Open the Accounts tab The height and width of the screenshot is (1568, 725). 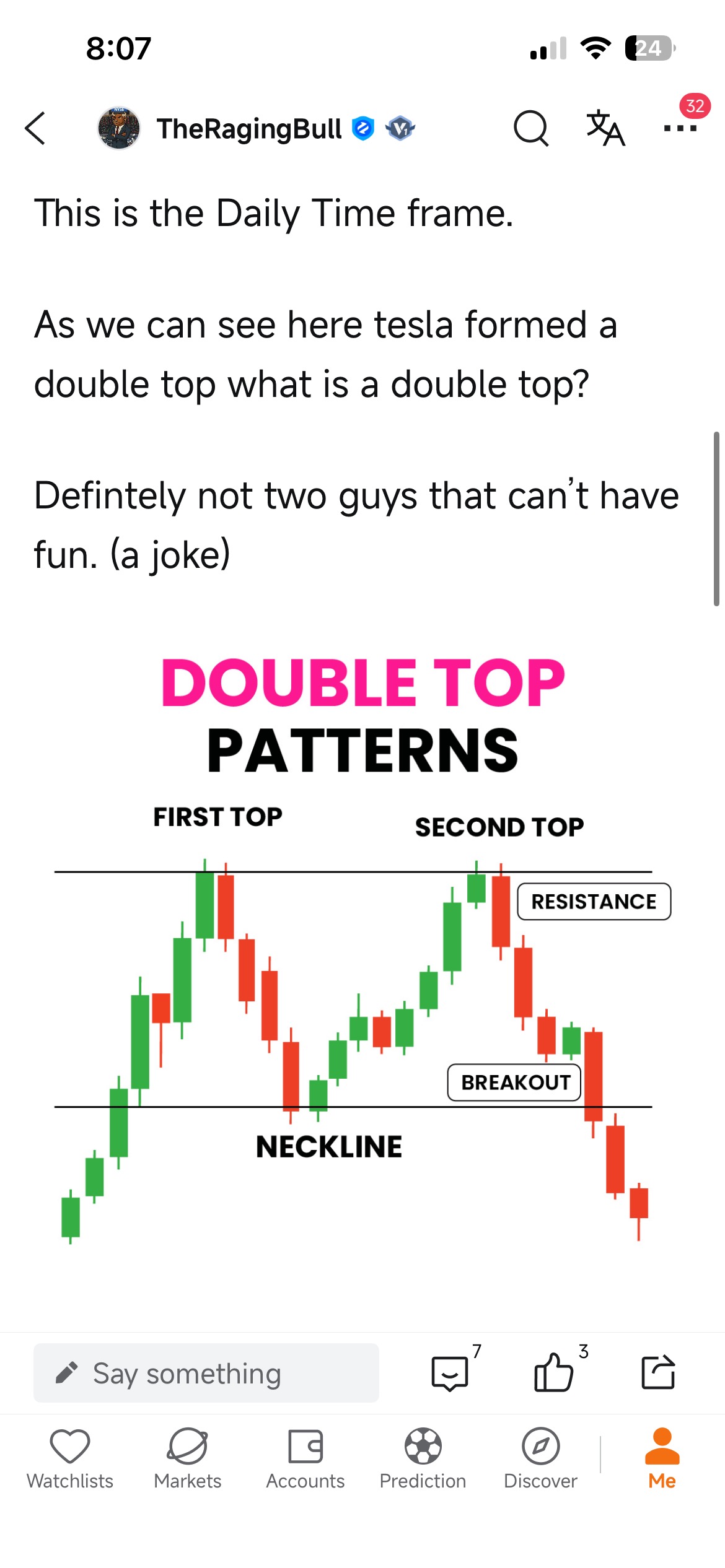point(305,1459)
